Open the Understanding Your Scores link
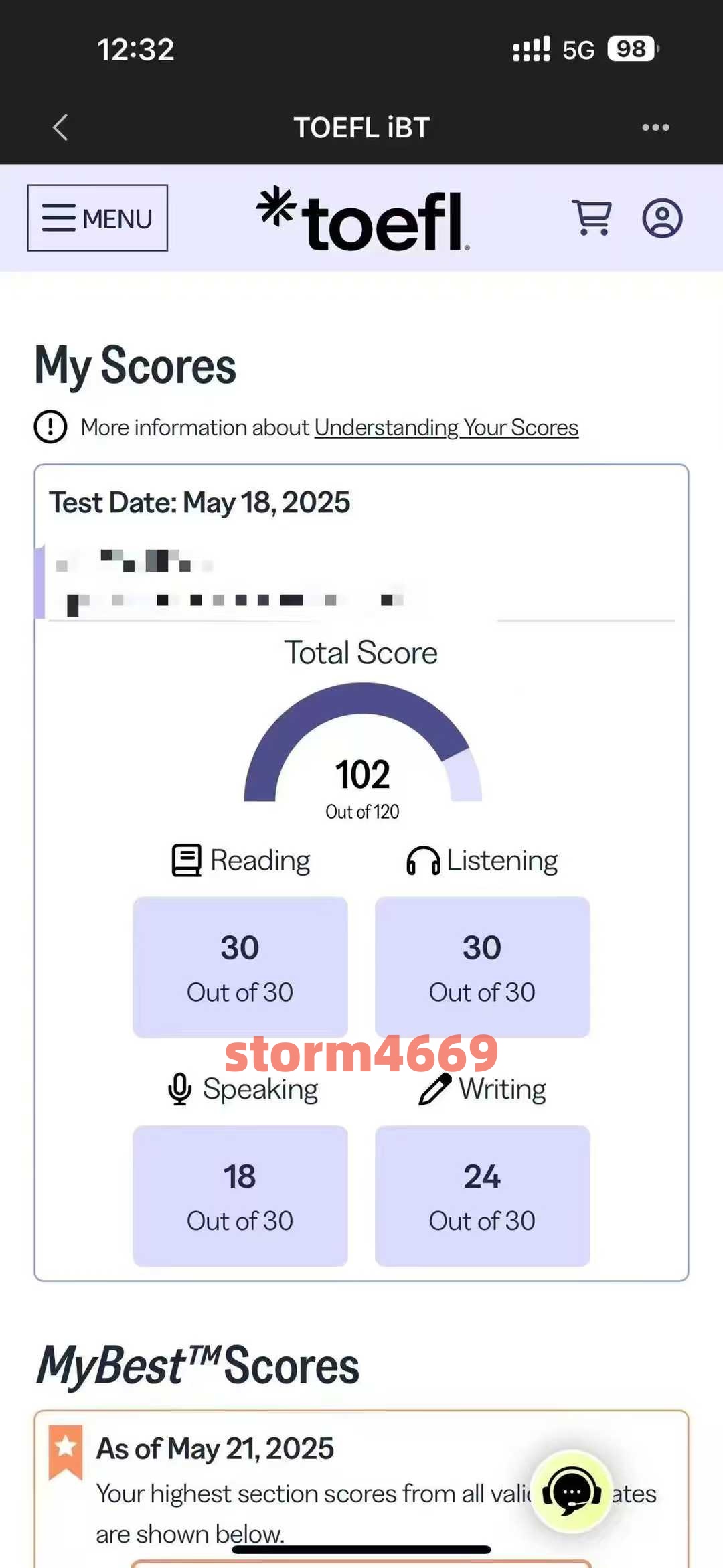The height and width of the screenshot is (1568, 723). point(446,427)
